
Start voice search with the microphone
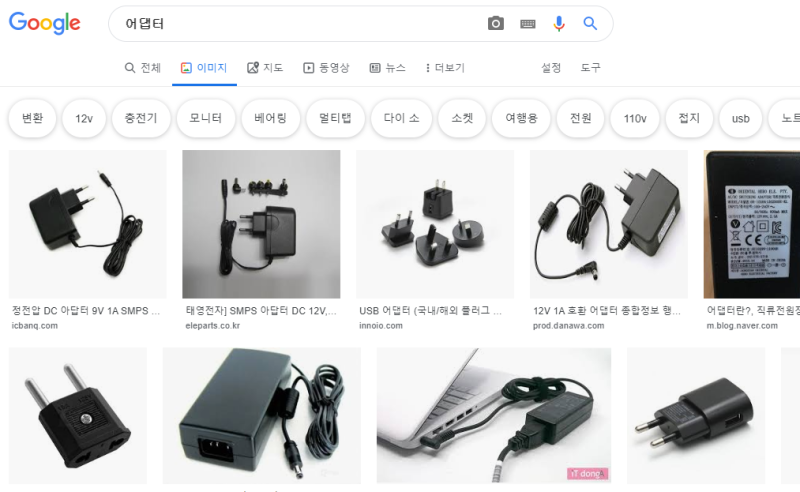point(559,23)
